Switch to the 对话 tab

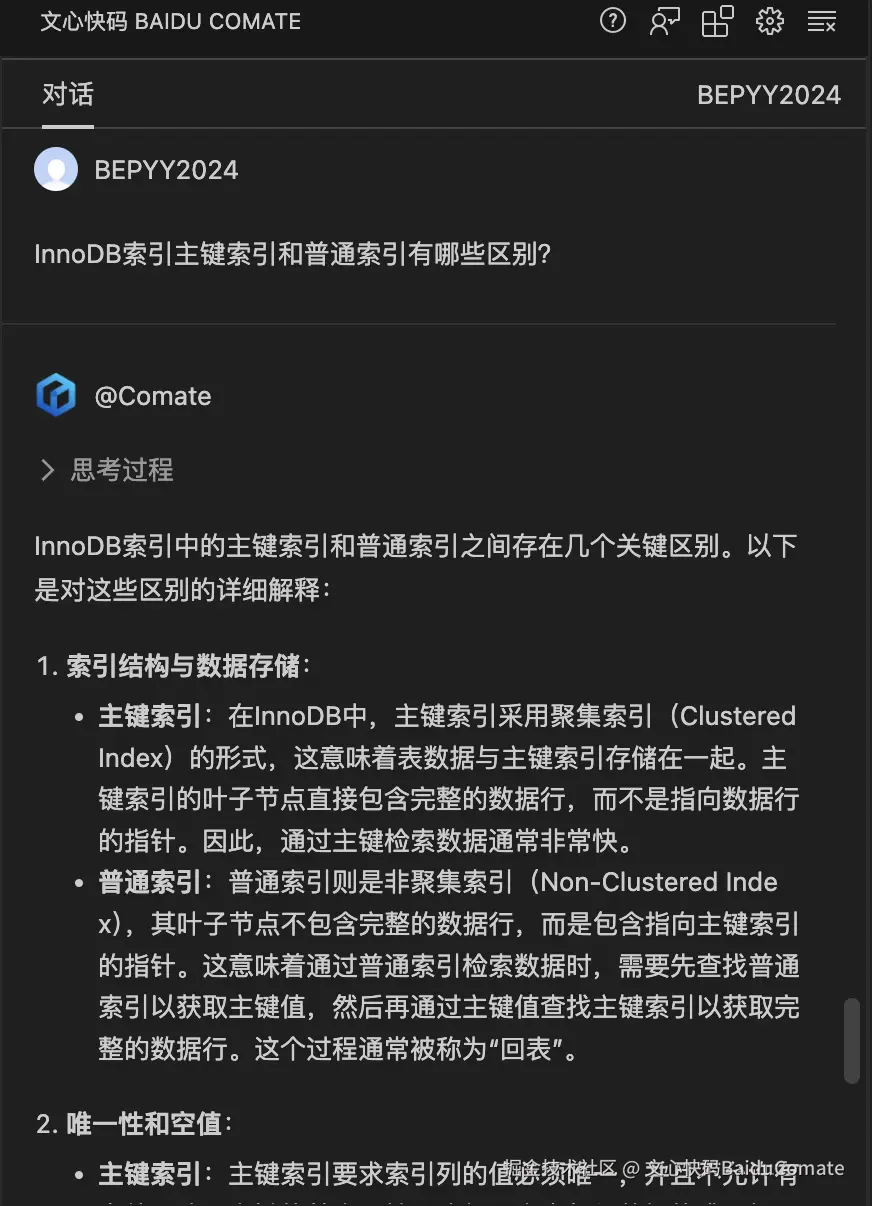pos(68,95)
